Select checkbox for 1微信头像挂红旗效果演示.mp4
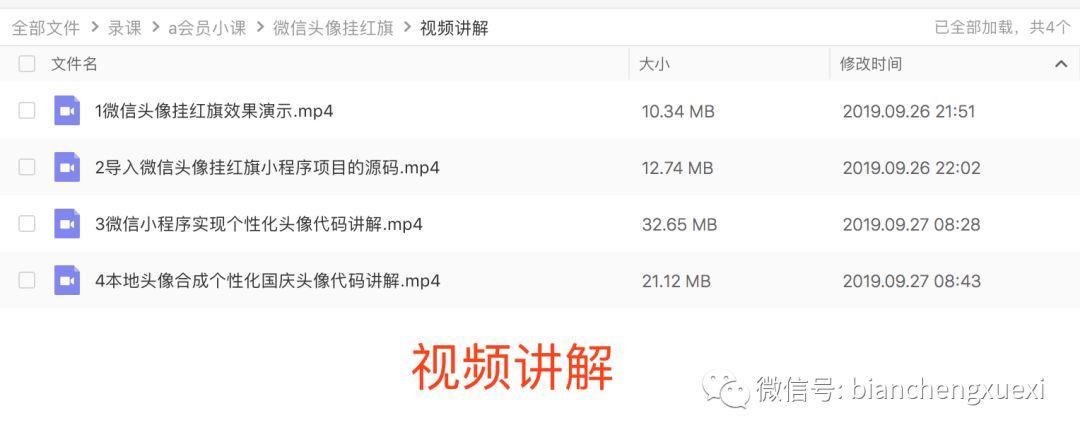This screenshot has height=440, width=1080. point(27,111)
